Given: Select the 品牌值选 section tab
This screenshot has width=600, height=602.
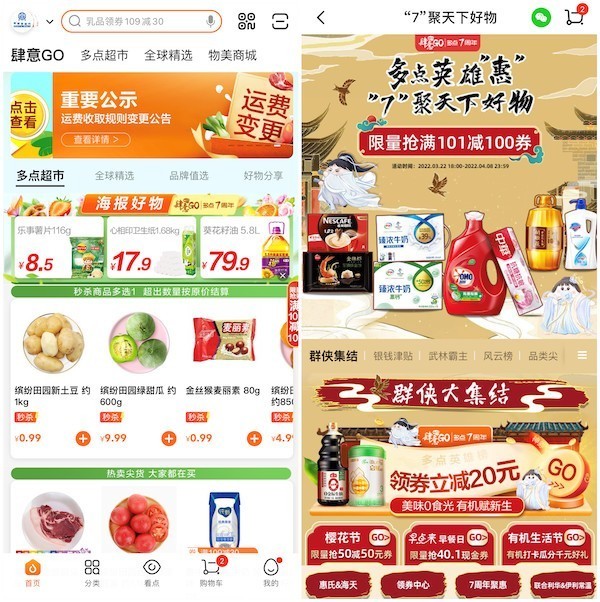Looking at the screenshot, I should (x=188, y=175).
